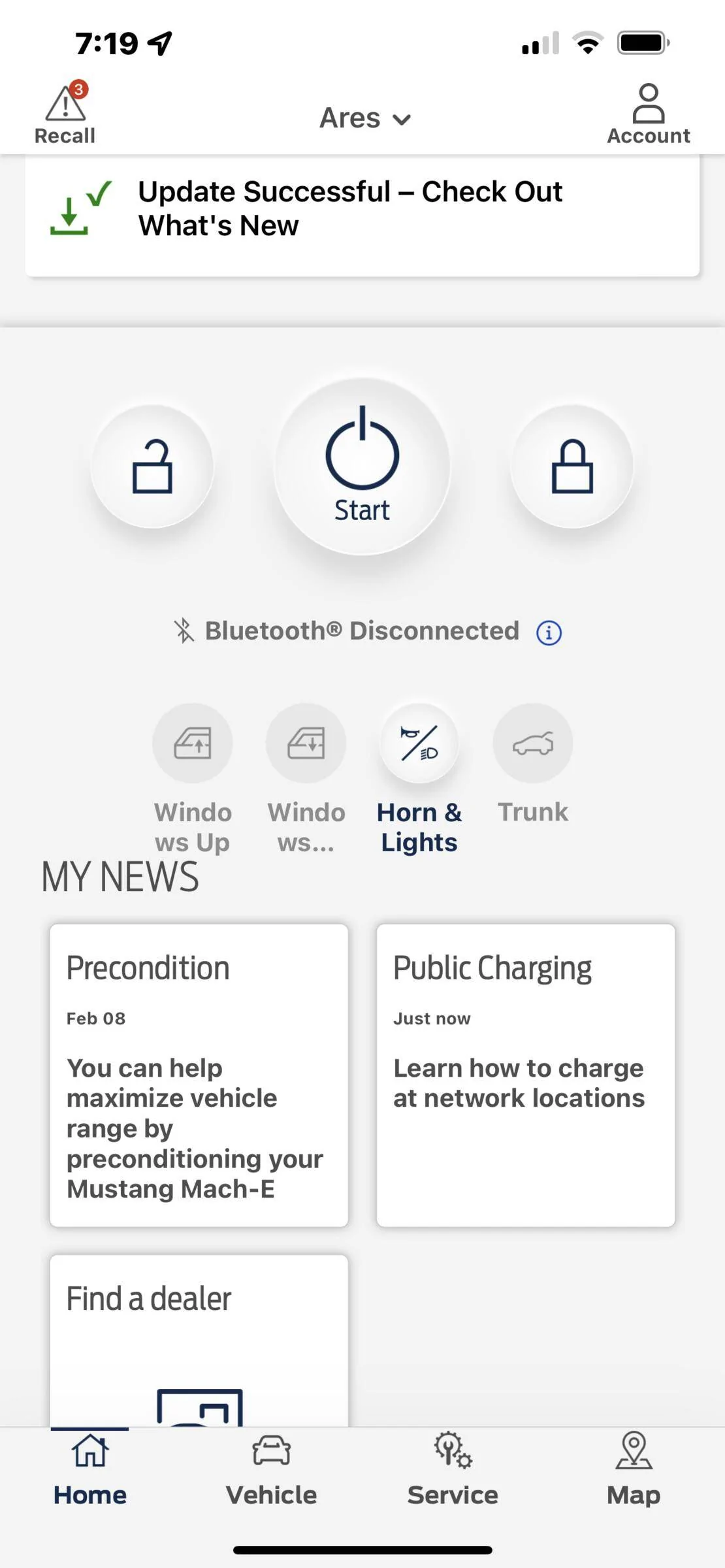Open the Account page
Screen dimensions: 725x1568
(648, 114)
